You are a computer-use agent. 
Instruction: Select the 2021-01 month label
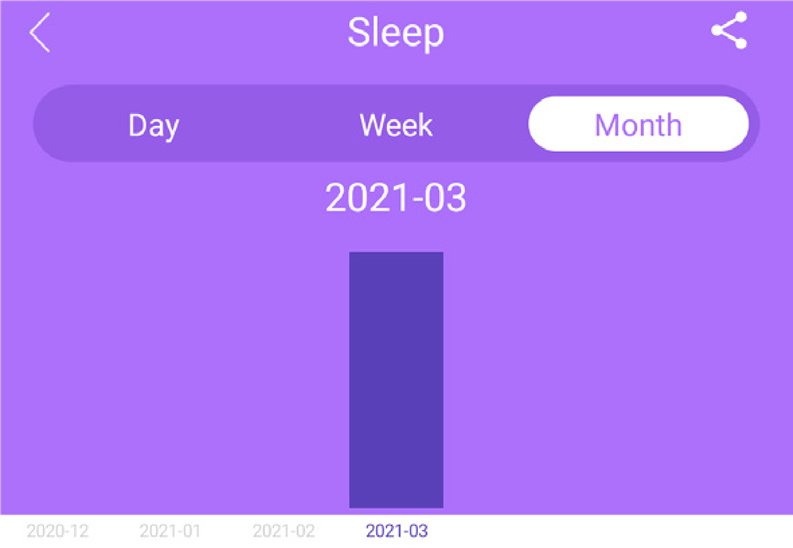[170, 531]
